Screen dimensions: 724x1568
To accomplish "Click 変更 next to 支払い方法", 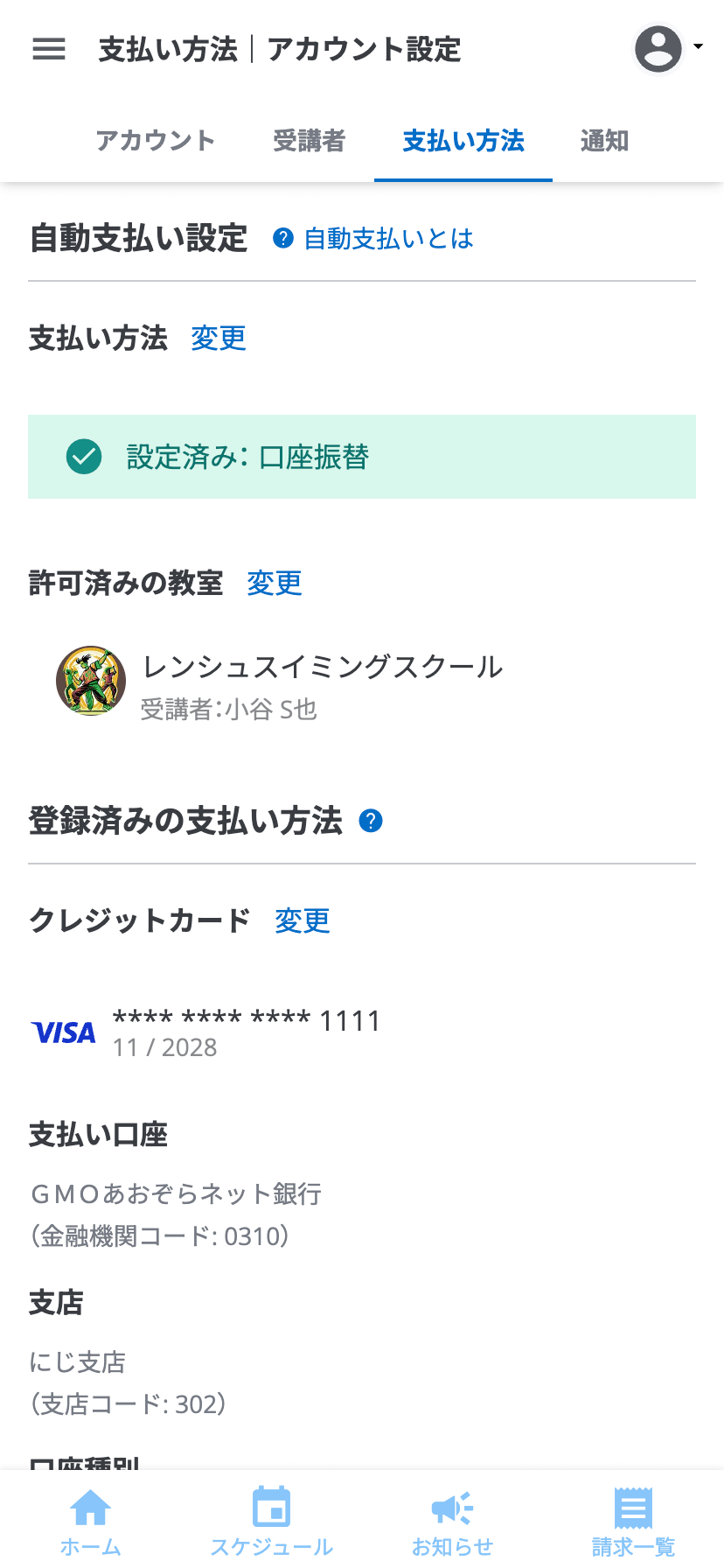I will (218, 339).
